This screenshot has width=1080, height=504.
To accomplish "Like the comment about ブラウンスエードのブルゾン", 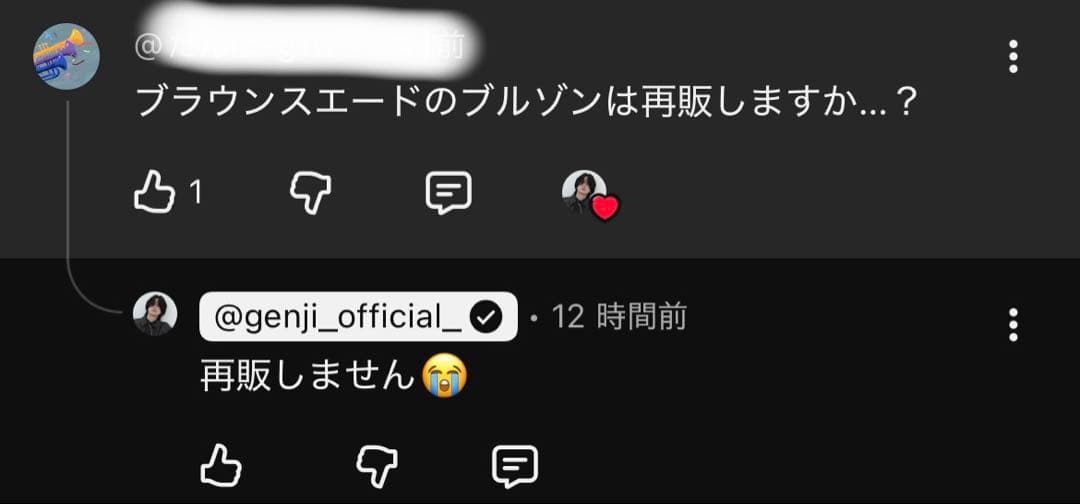I will click(155, 192).
